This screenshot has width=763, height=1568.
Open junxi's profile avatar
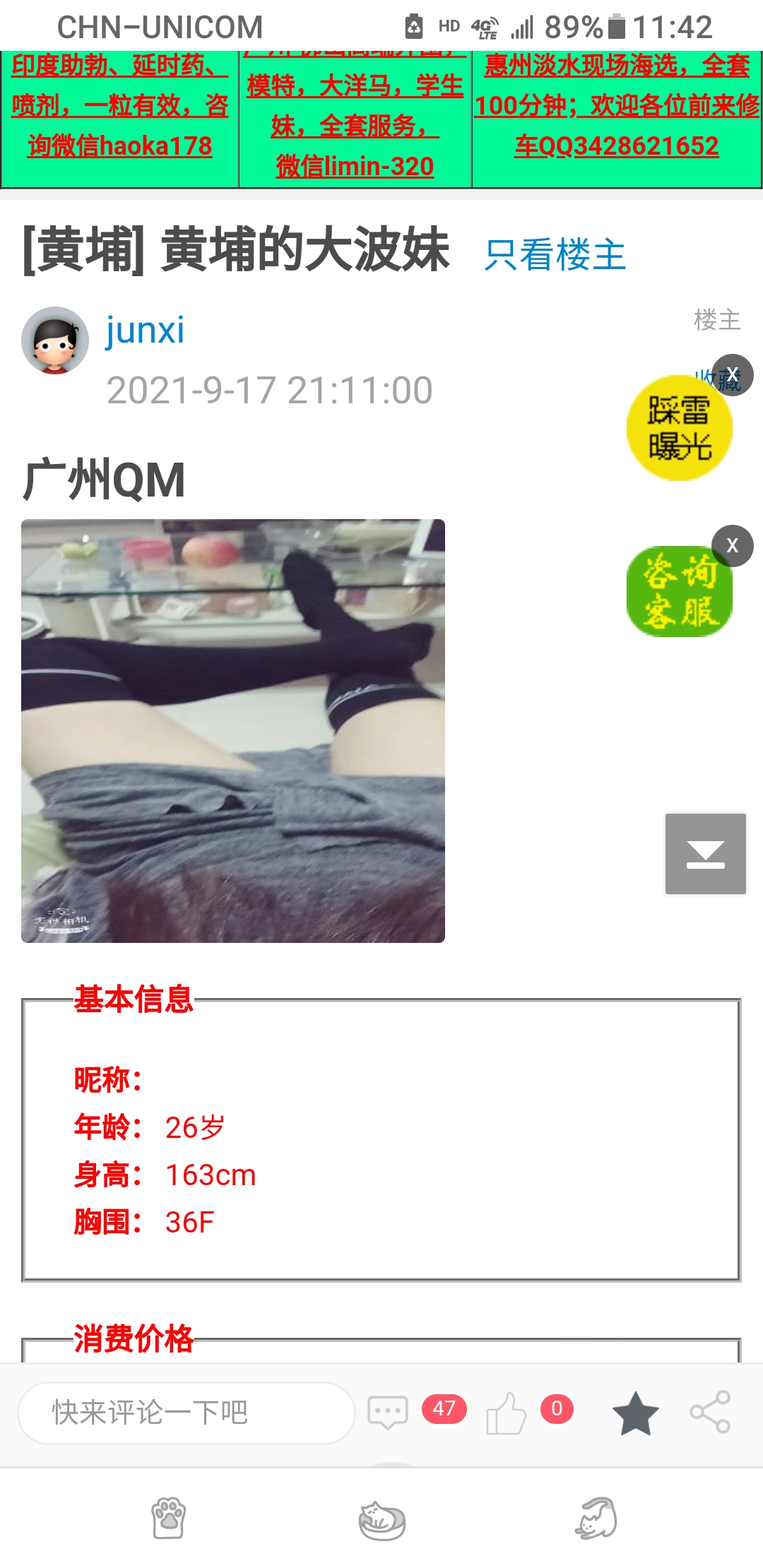pos(55,340)
